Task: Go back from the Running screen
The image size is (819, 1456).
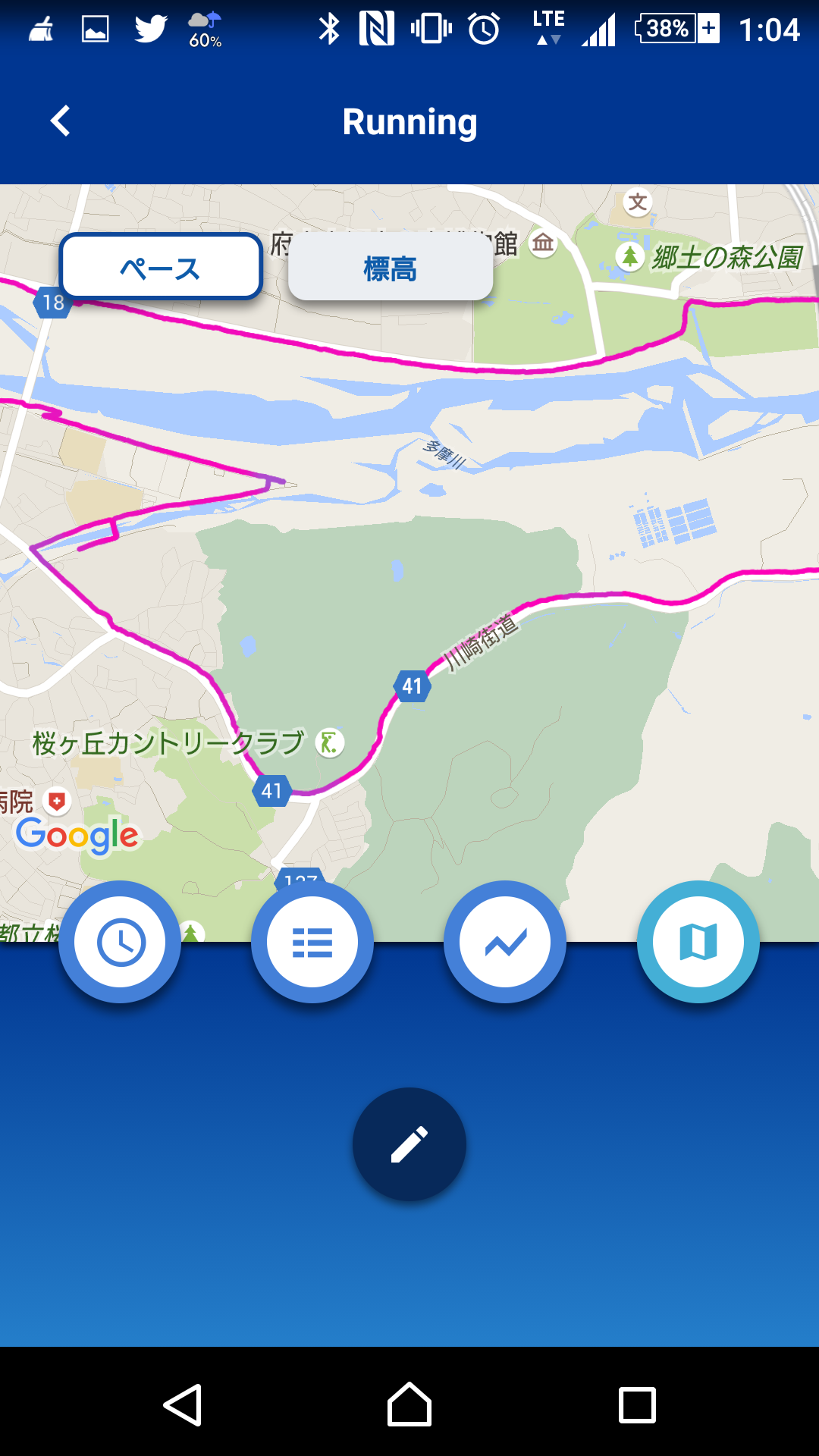Action: tap(61, 121)
